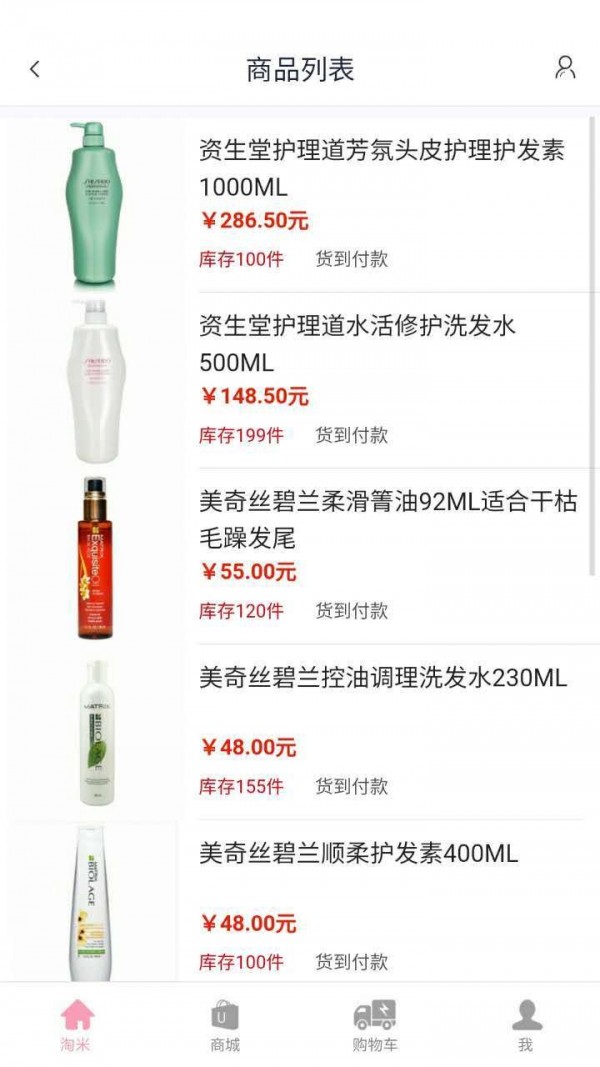Image resolution: width=600 pixels, height=1067 pixels.
Task: View 美奇丝碧兰柔滑箐油92ML product details
Action: point(388,519)
